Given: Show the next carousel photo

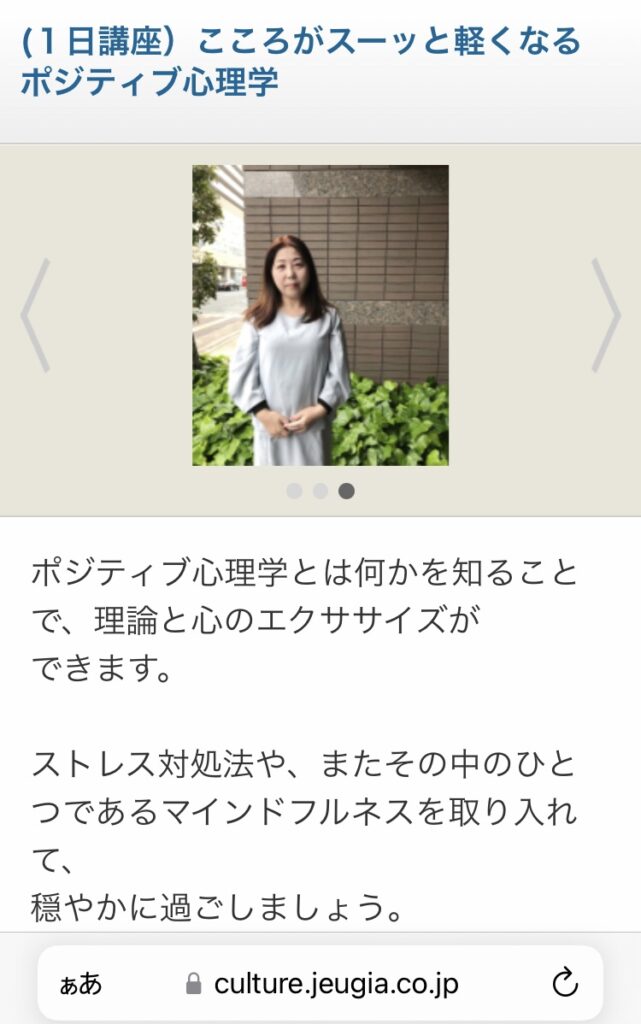Looking at the screenshot, I should [x=605, y=316].
